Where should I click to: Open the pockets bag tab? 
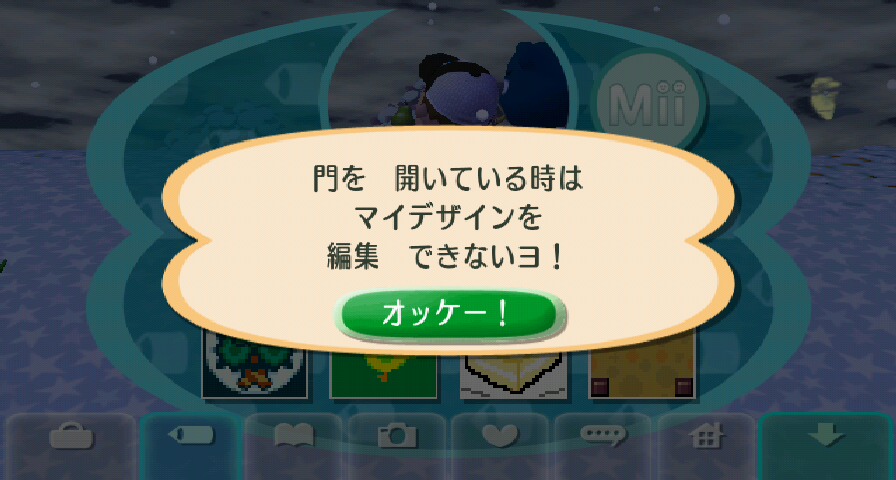[x=70, y=438]
